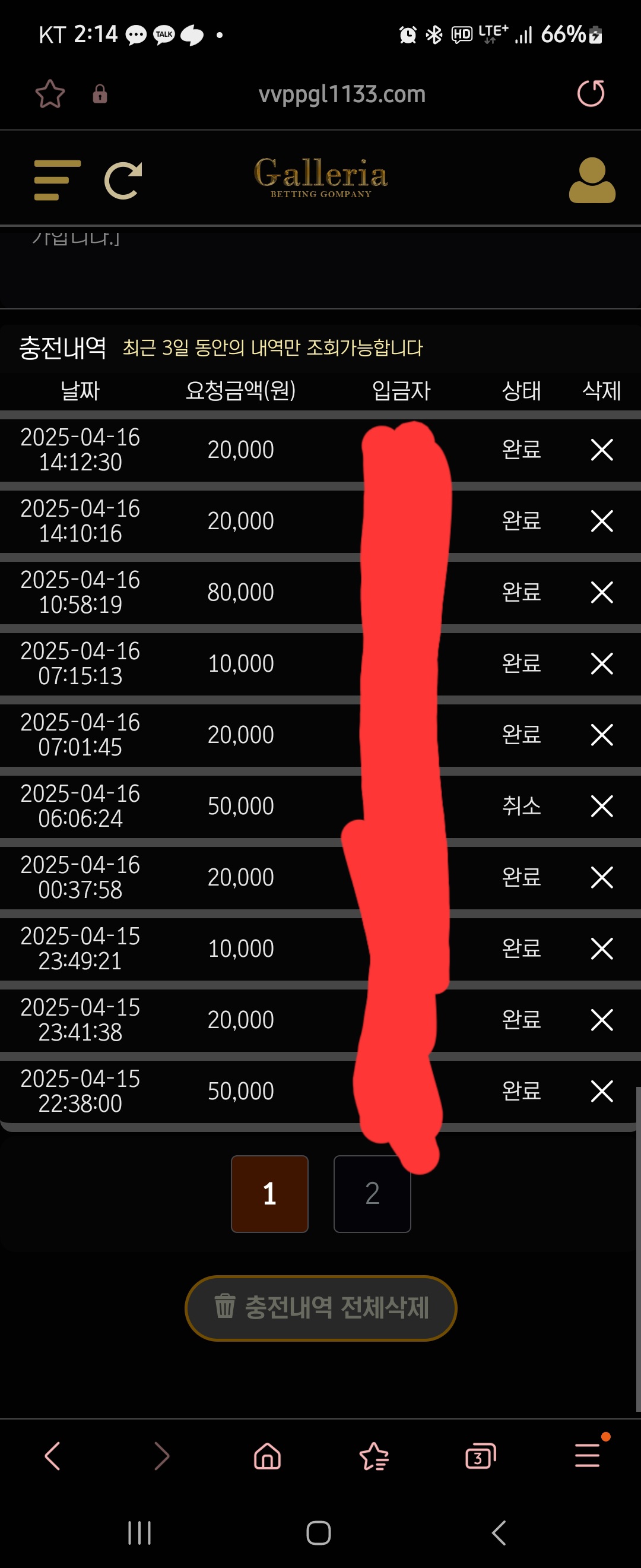
Task: Bookmark this page with the star icon
Action: pos(50,94)
